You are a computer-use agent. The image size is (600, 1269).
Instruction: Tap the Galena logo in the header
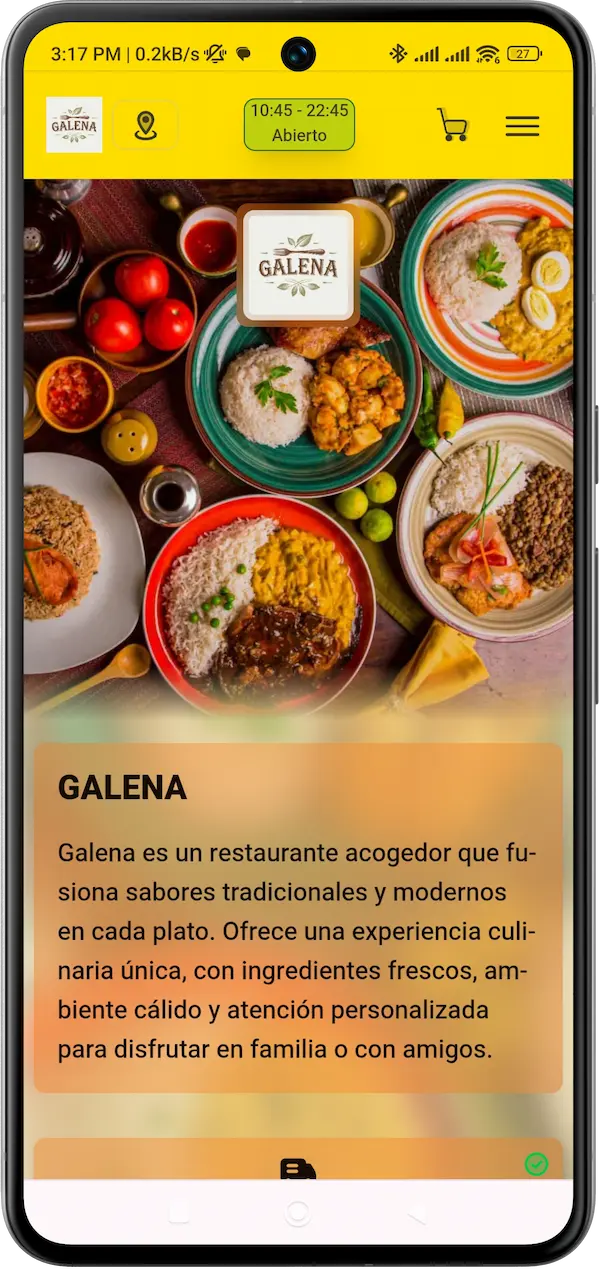pos(74,125)
